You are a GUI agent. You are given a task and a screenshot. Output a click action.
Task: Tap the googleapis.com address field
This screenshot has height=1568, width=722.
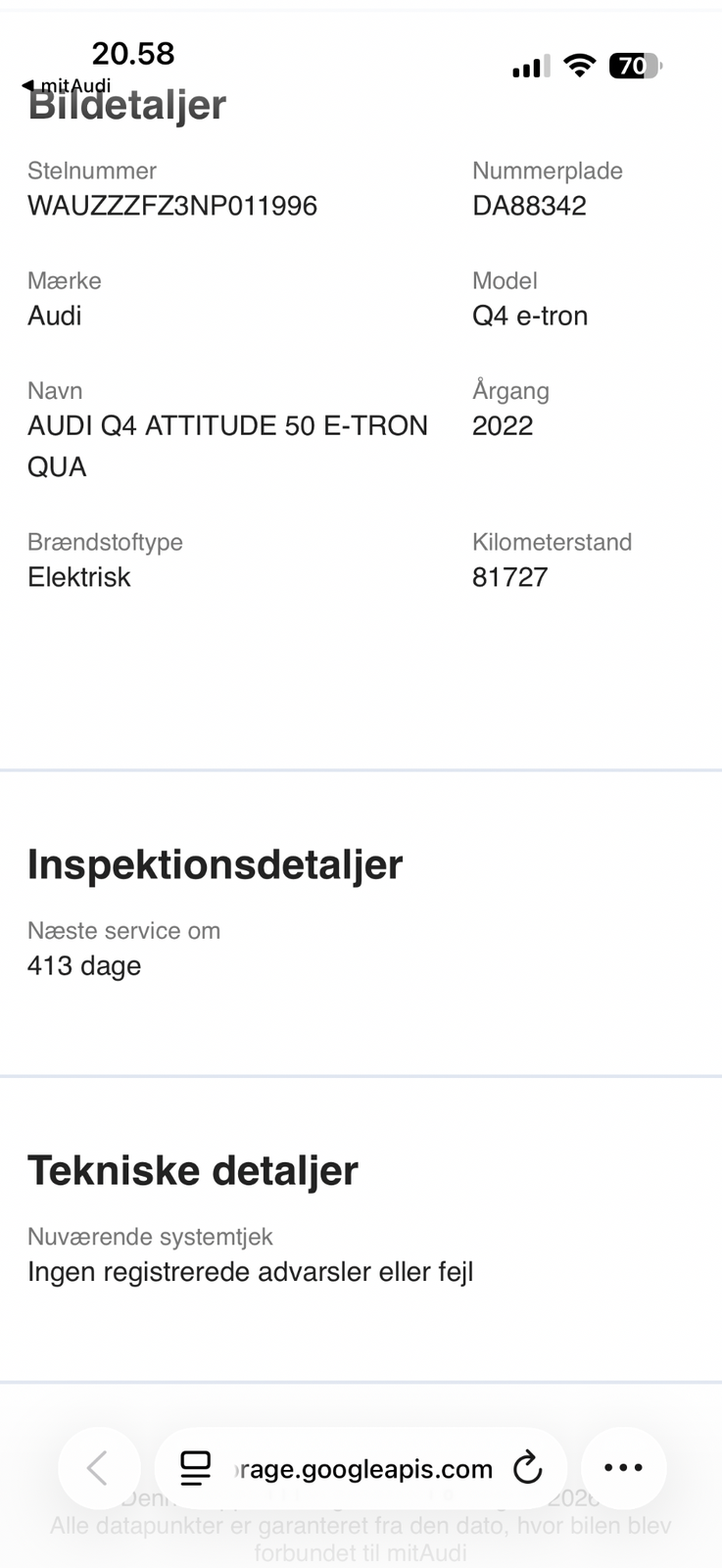point(361,1468)
